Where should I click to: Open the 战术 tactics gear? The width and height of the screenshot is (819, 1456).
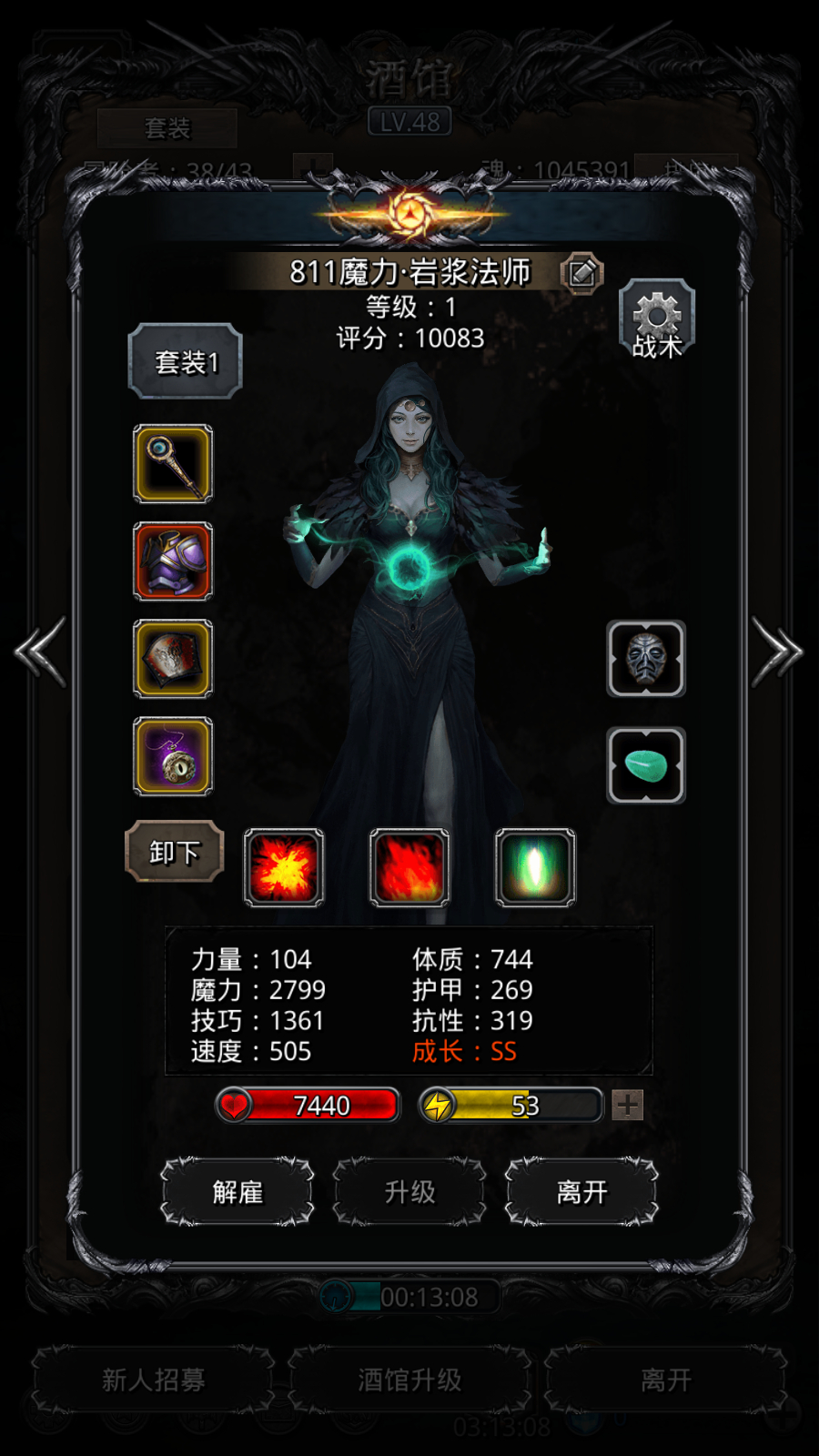[x=657, y=318]
